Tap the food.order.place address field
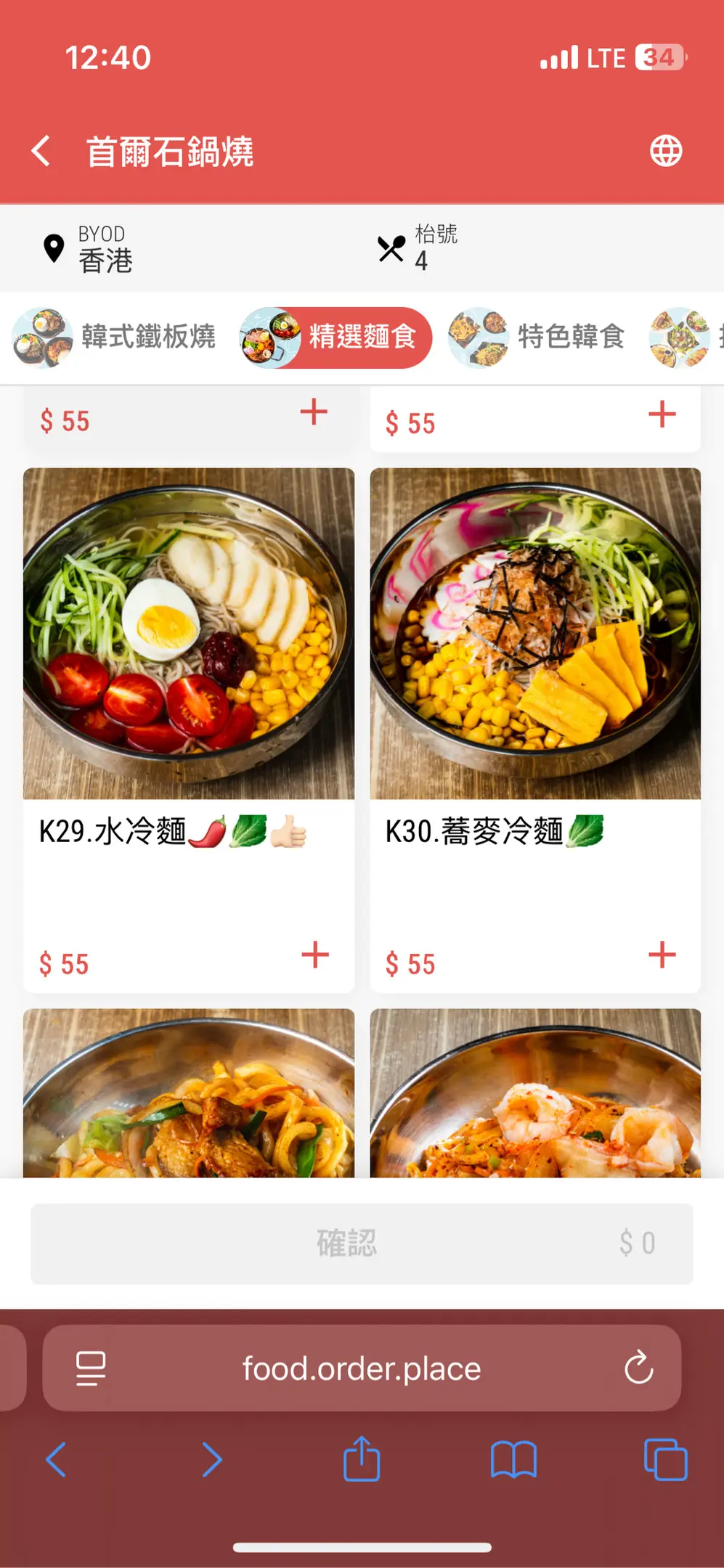Image resolution: width=724 pixels, height=1568 pixels. [x=362, y=1368]
